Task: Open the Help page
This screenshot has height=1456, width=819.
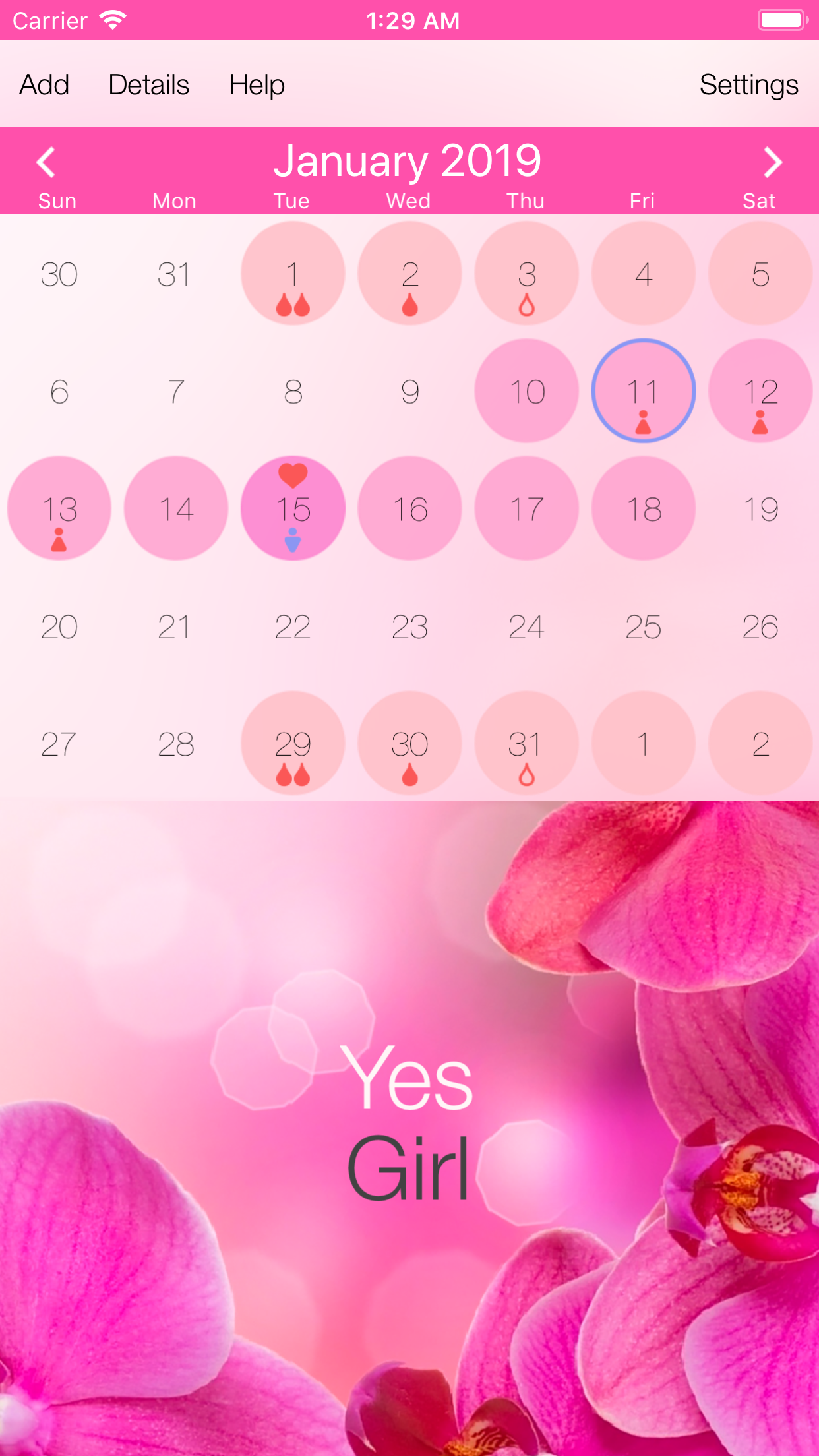Action: pyautogui.click(x=257, y=85)
